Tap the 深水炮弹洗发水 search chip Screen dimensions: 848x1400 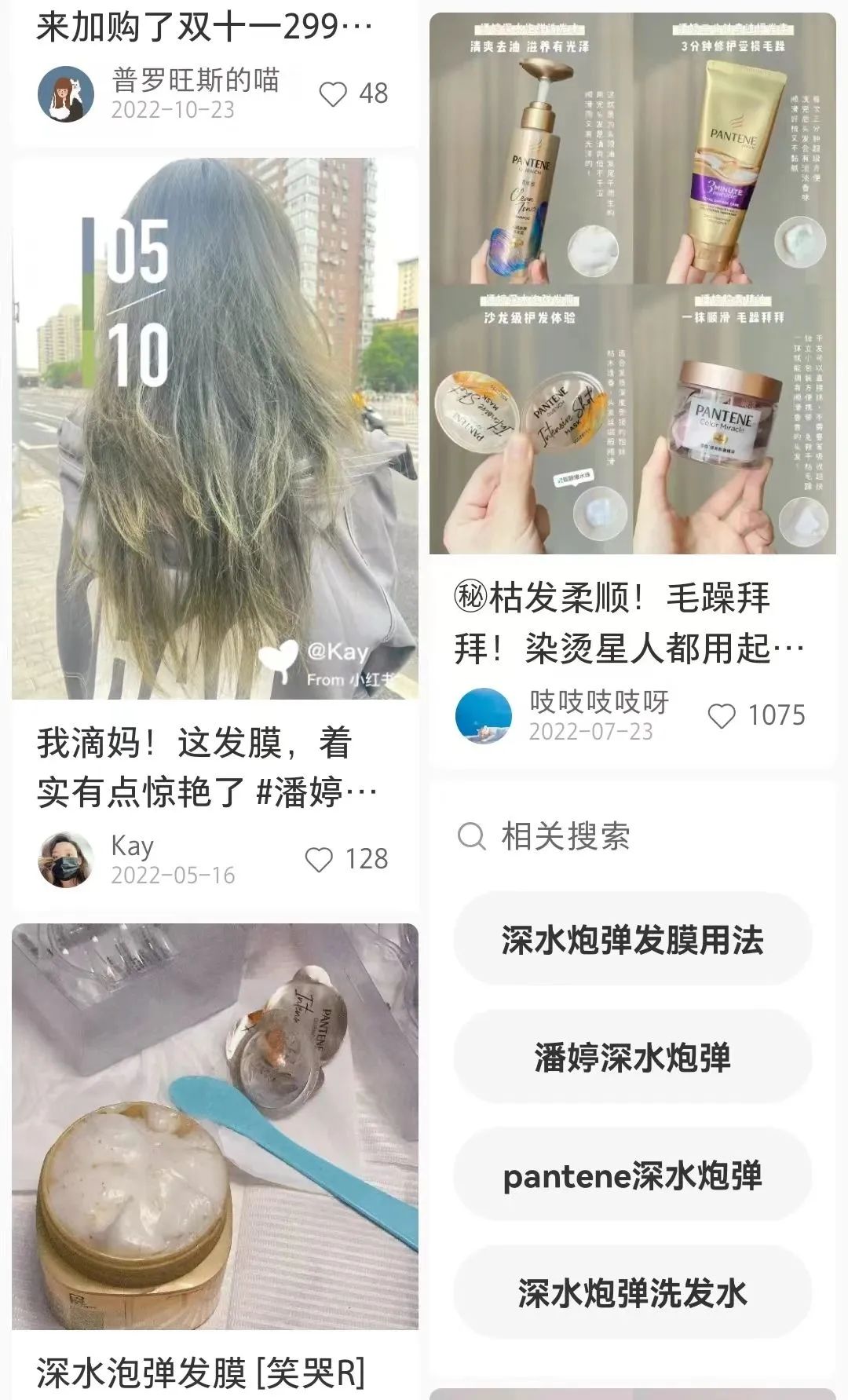tap(632, 1293)
